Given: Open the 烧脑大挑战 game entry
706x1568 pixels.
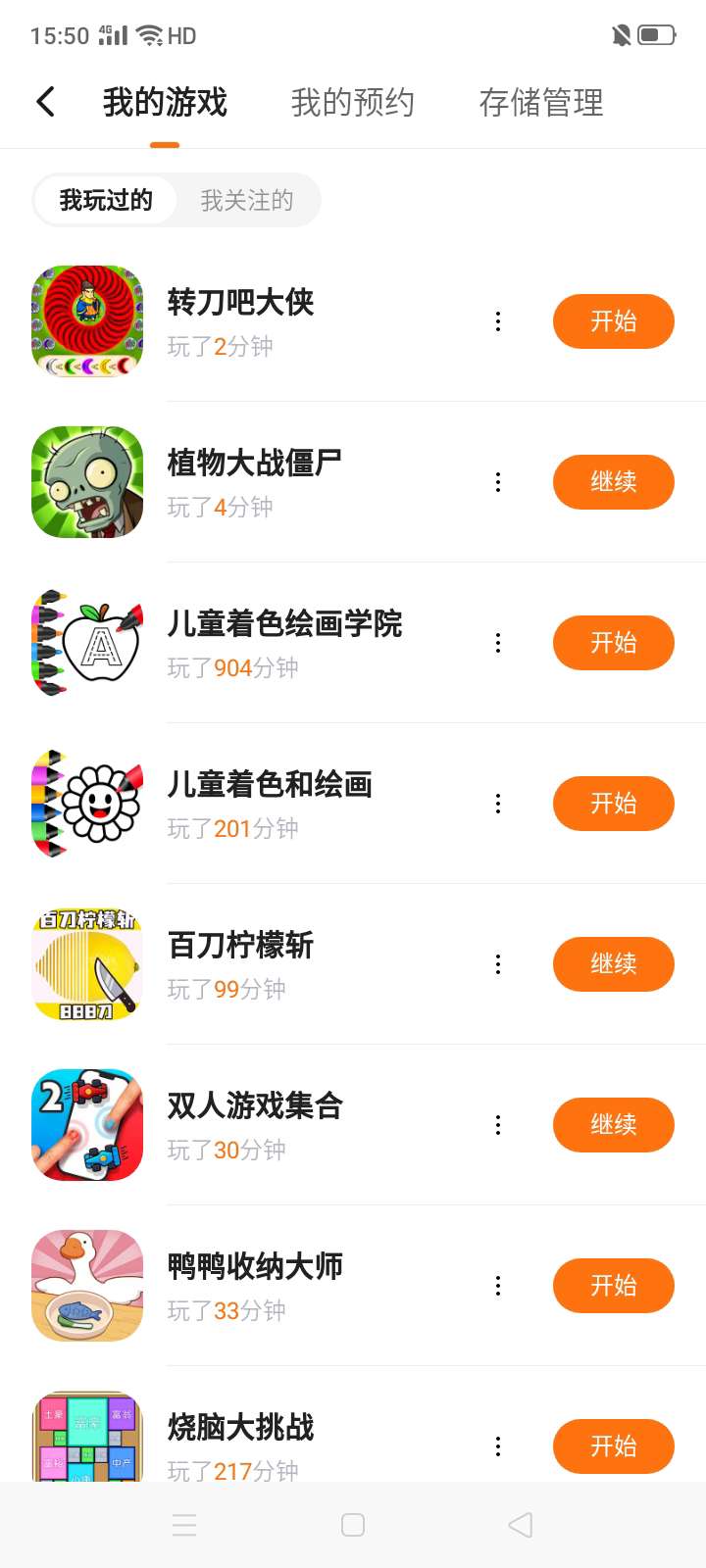Looking at the screenshot, I should click(x=240, y=1428).
